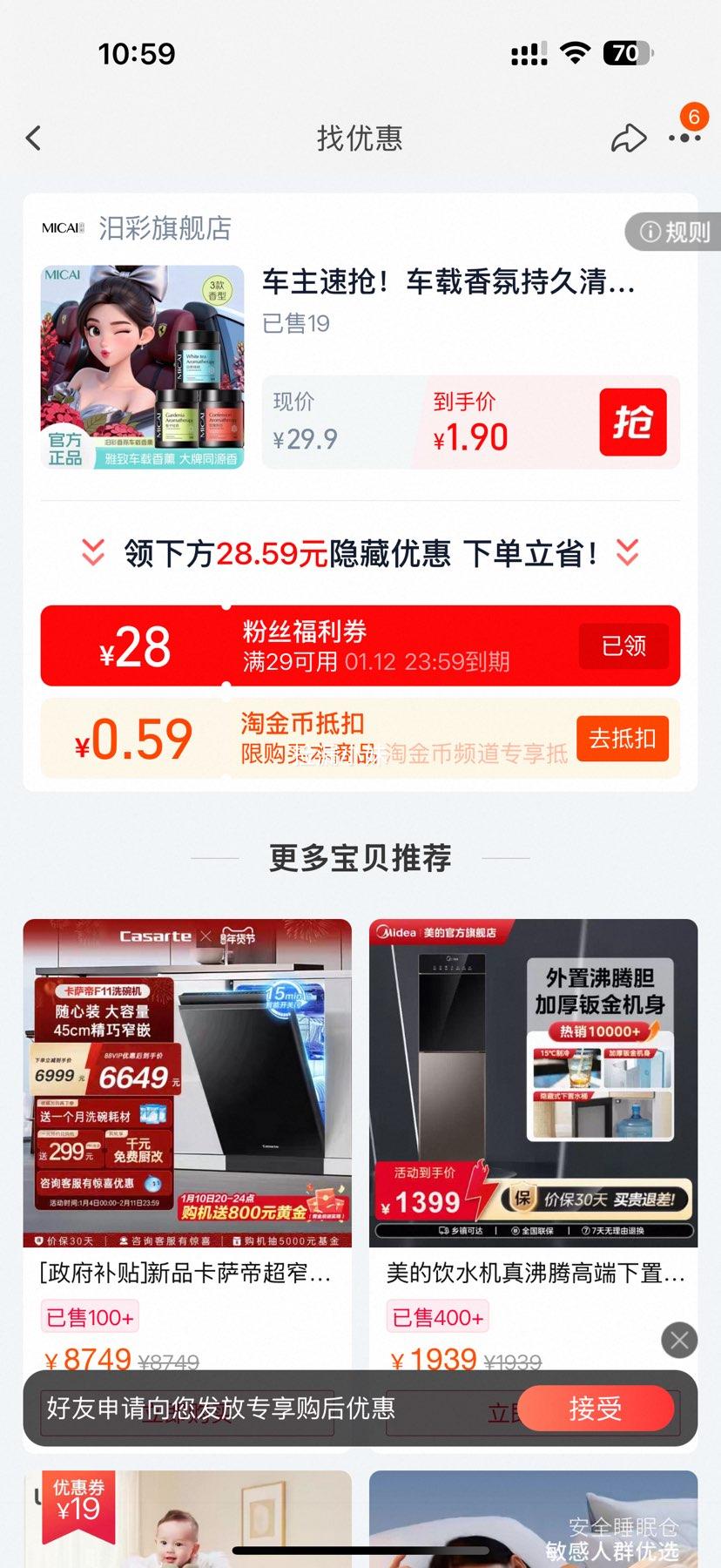Tap the back arrow icon
The height and width of the screenshot is (1568, 721).
32,138
